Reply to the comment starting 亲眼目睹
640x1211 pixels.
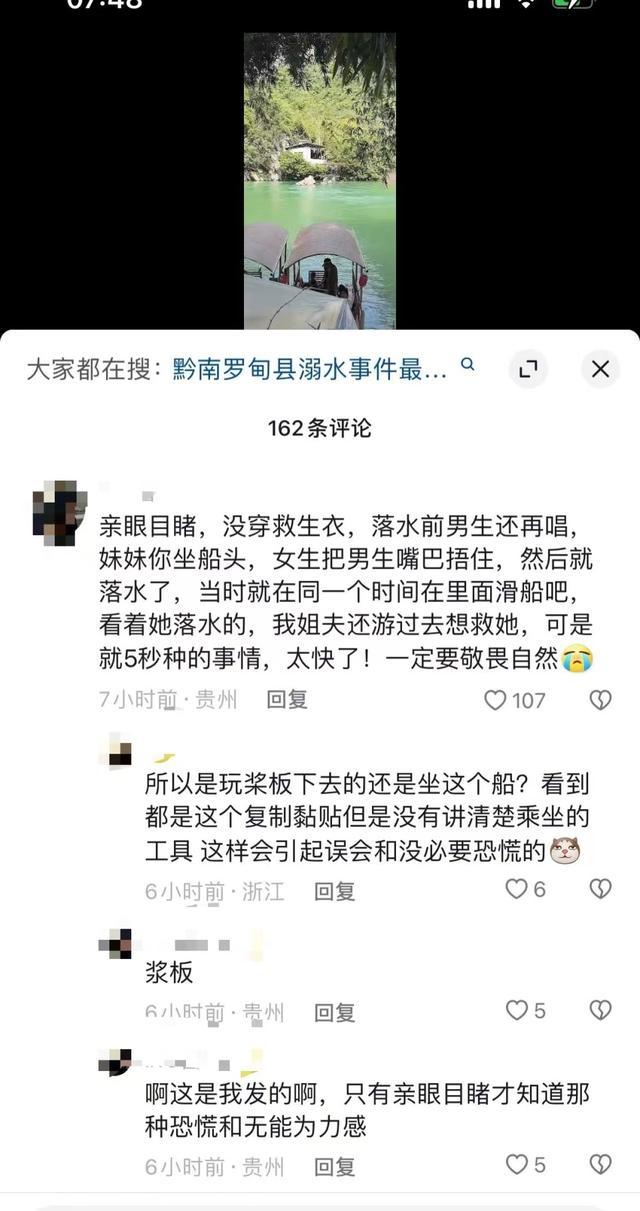[287, 700]
